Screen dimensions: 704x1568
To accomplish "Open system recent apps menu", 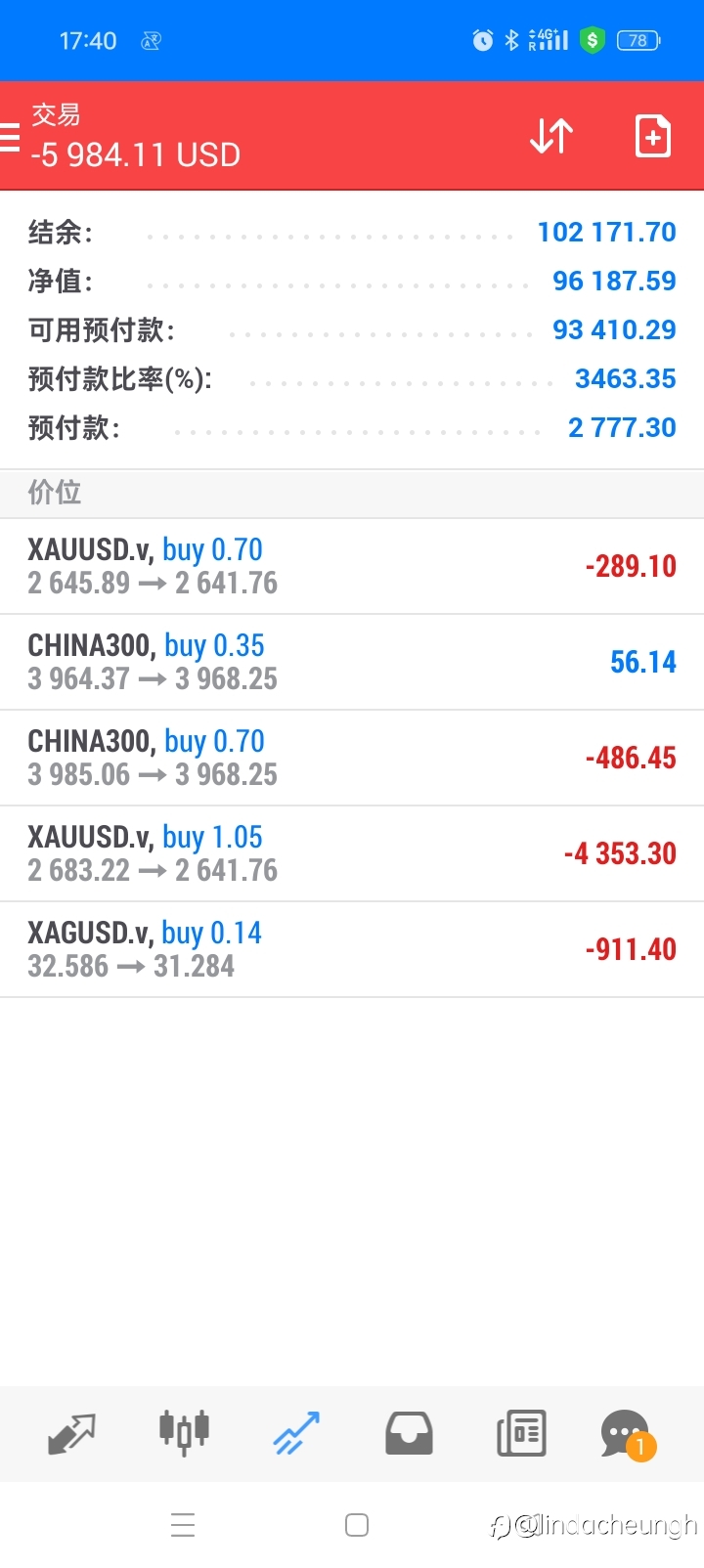I will coord(183,1525).
